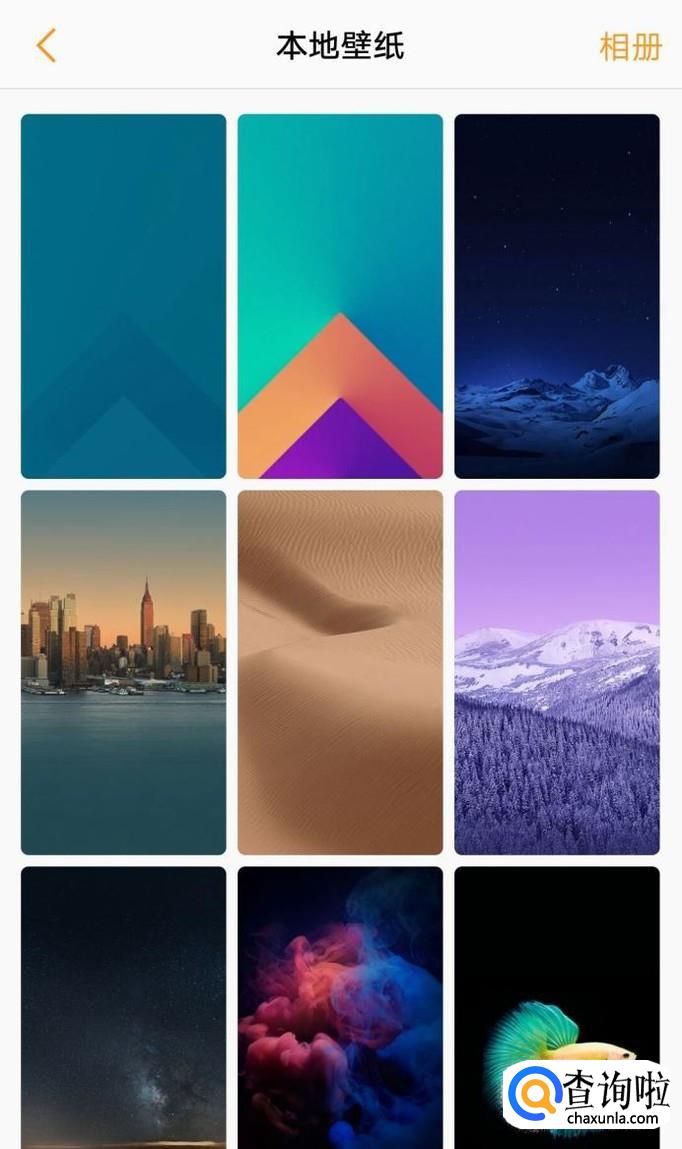Viewport: 682px width, 1149px height.
Task: Choose the orange and purple triangle wallpaper
Action: coord(340,296)
